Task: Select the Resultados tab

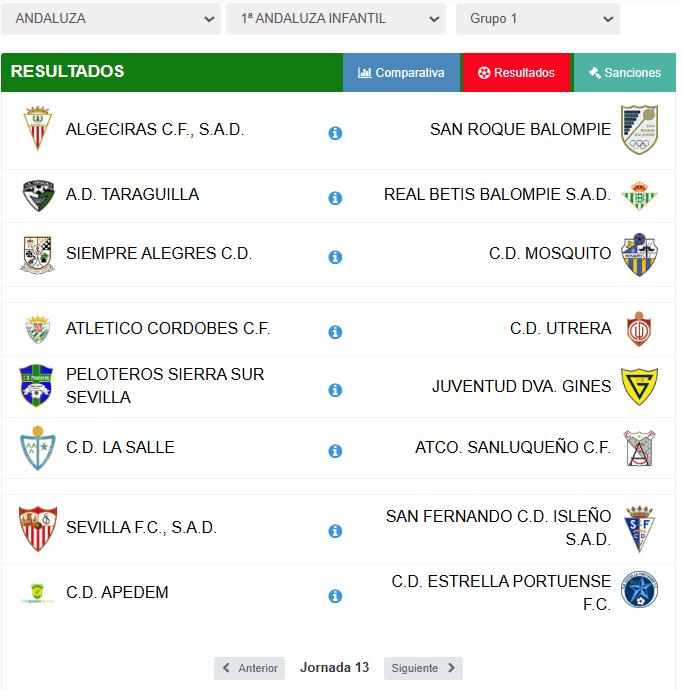Action: point(516,73)
